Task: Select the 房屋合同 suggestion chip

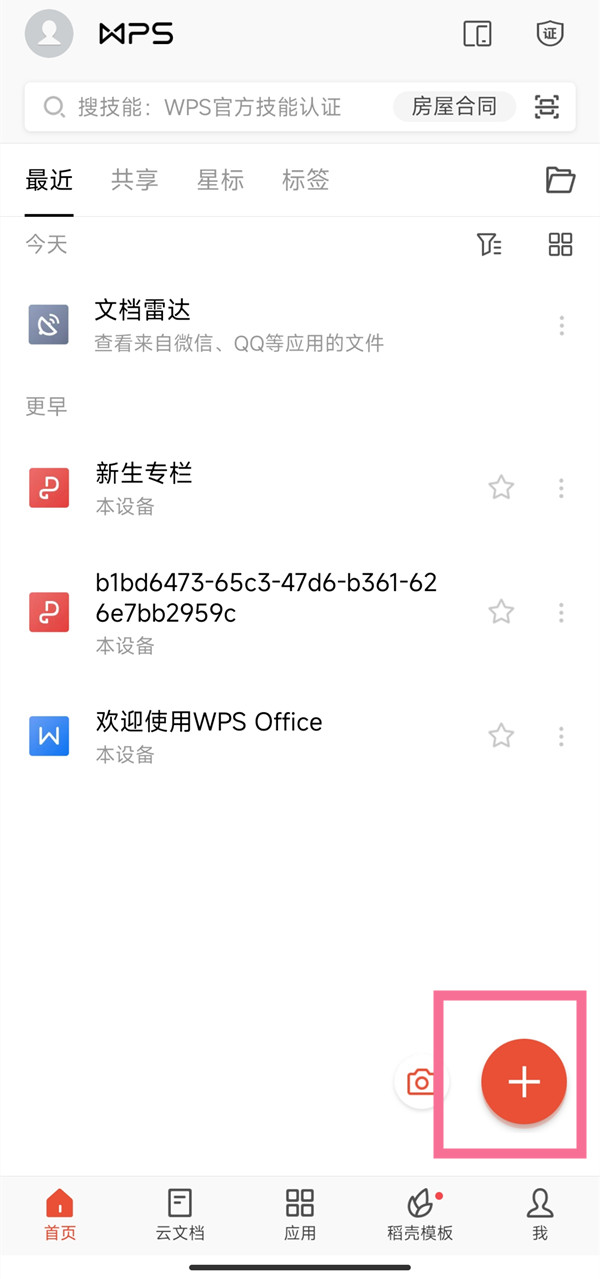Action: pos(454,107)
